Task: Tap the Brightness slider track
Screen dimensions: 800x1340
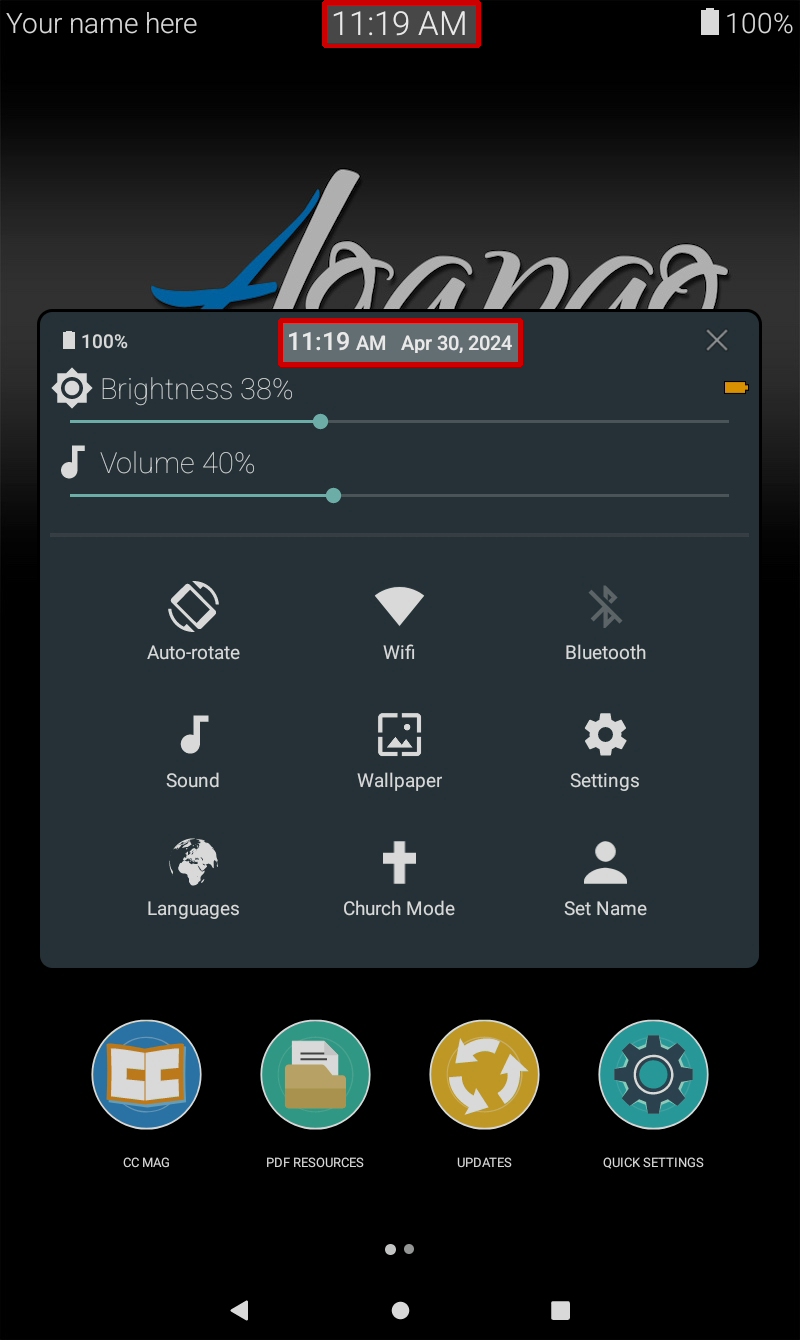Action: 399,422
